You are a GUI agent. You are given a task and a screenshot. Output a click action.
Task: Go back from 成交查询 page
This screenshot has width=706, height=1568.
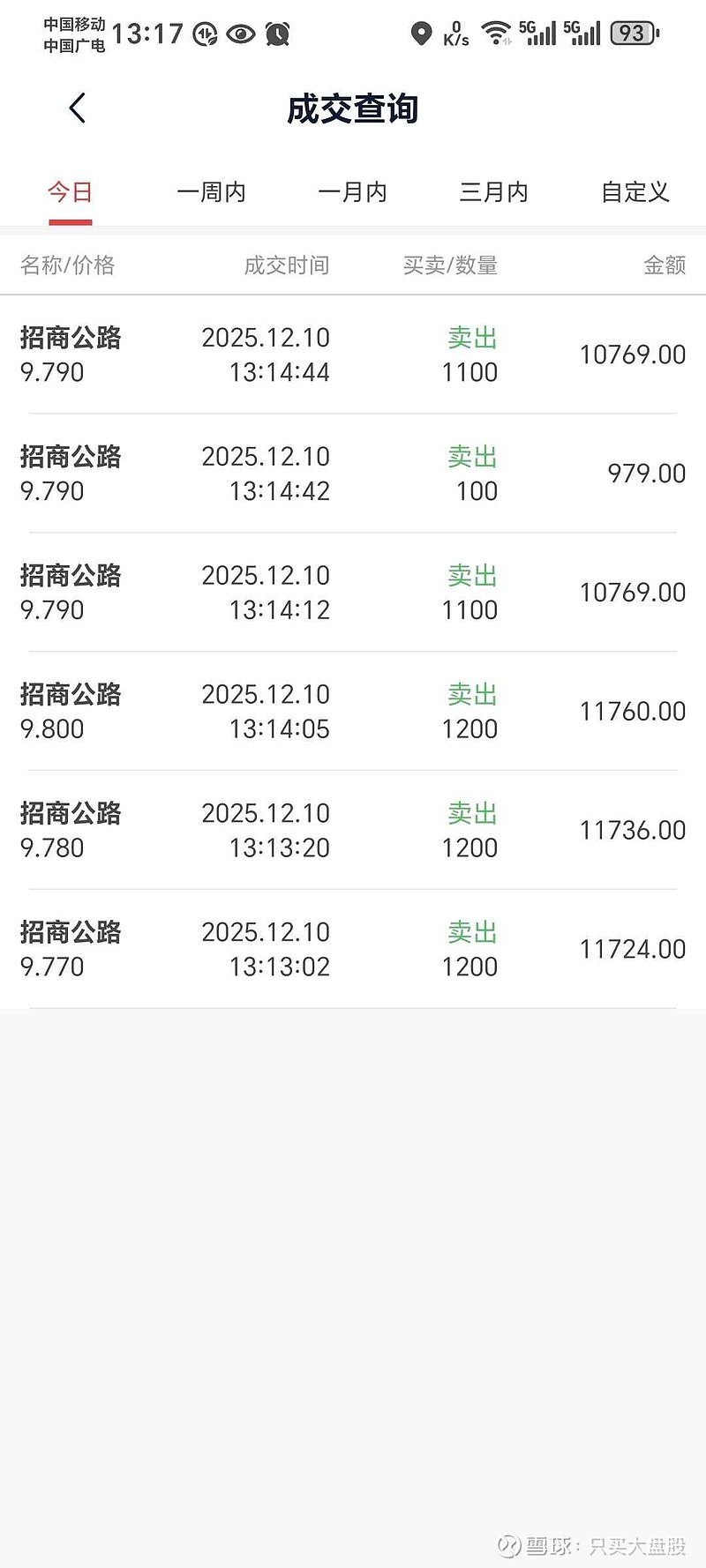(x=78, y=108)
